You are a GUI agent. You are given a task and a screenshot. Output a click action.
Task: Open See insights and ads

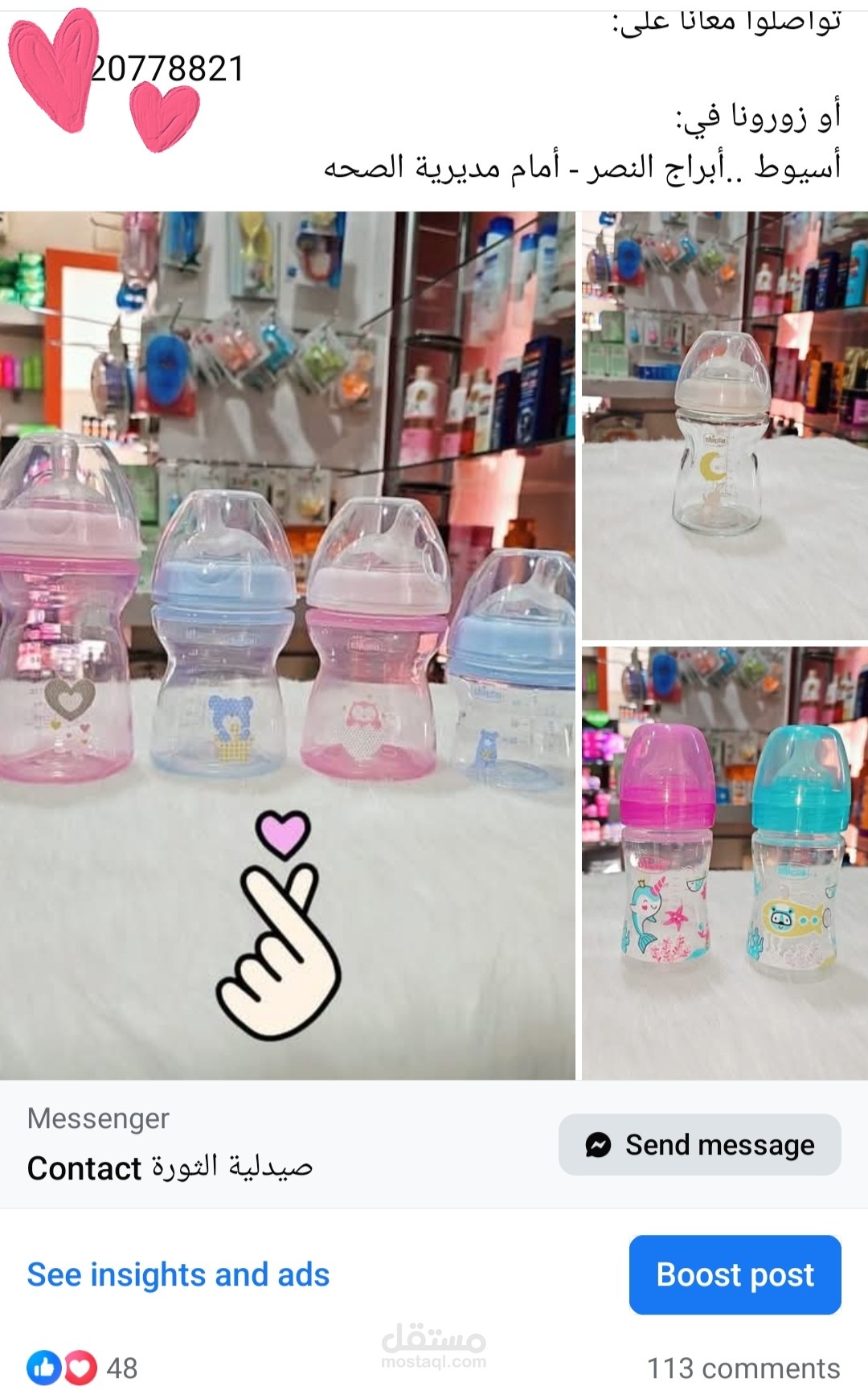click(x=178, y=1274)
